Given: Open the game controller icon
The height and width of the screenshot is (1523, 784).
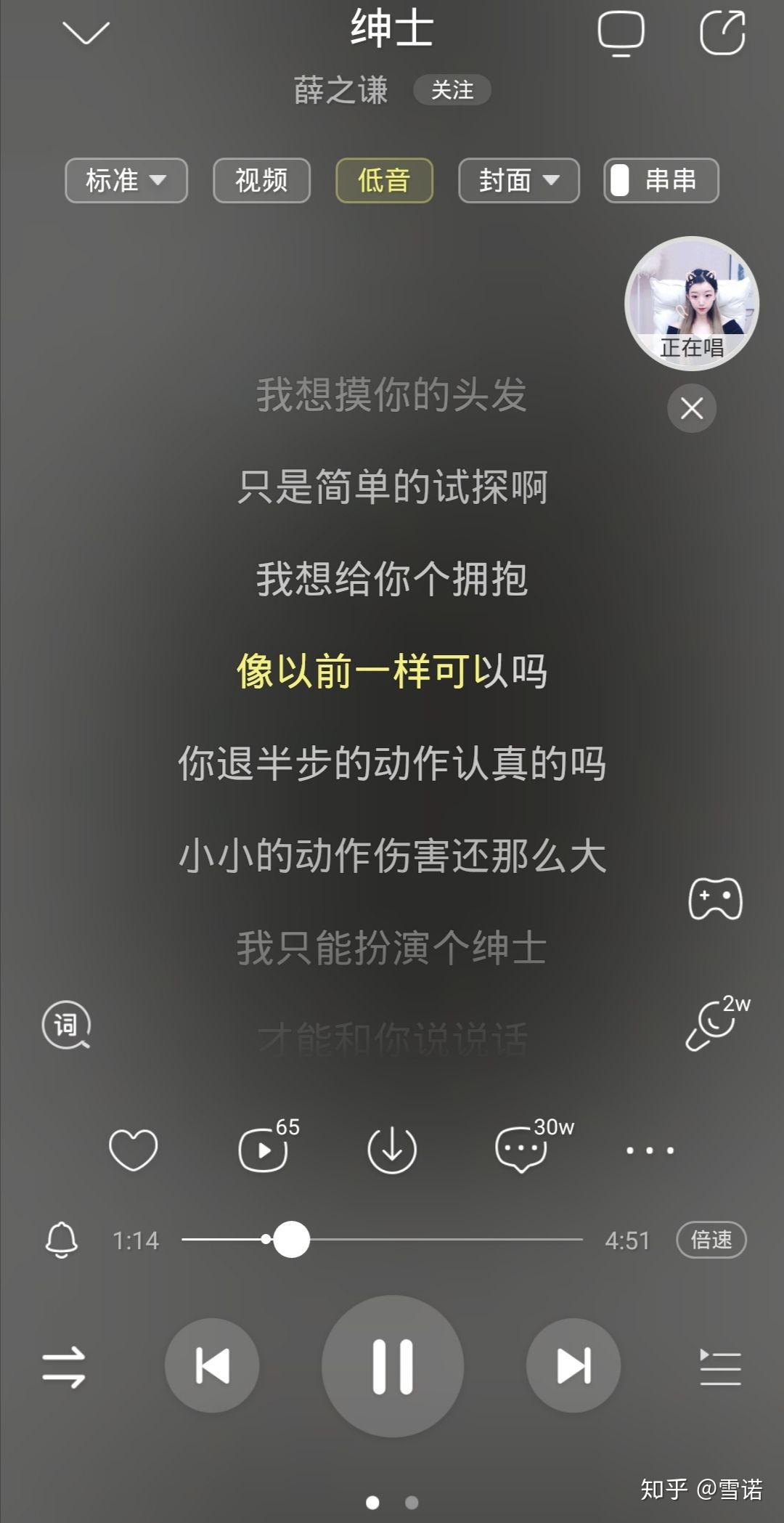Looking at the screenshot, I should point(715,898).
